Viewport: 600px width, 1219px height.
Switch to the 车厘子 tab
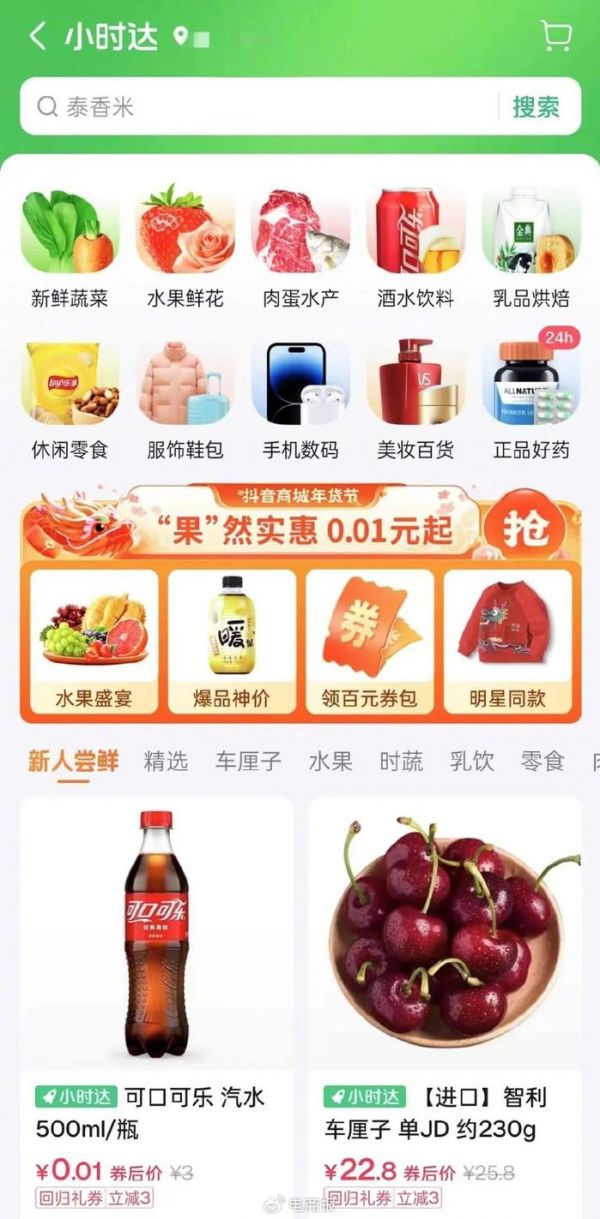tap(247, 761)
